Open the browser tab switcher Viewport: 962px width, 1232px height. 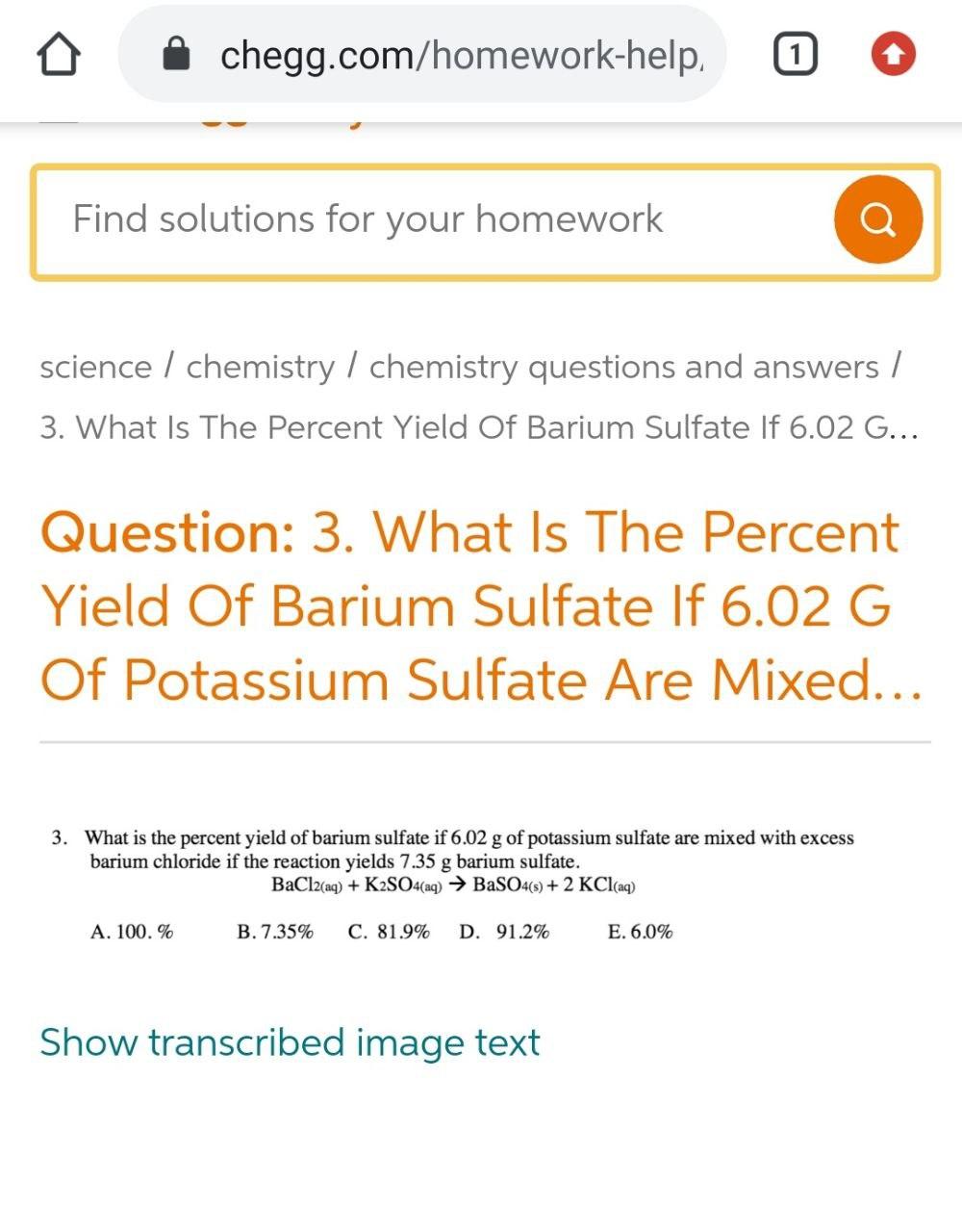pyautogui.click(x=795, y=55)
